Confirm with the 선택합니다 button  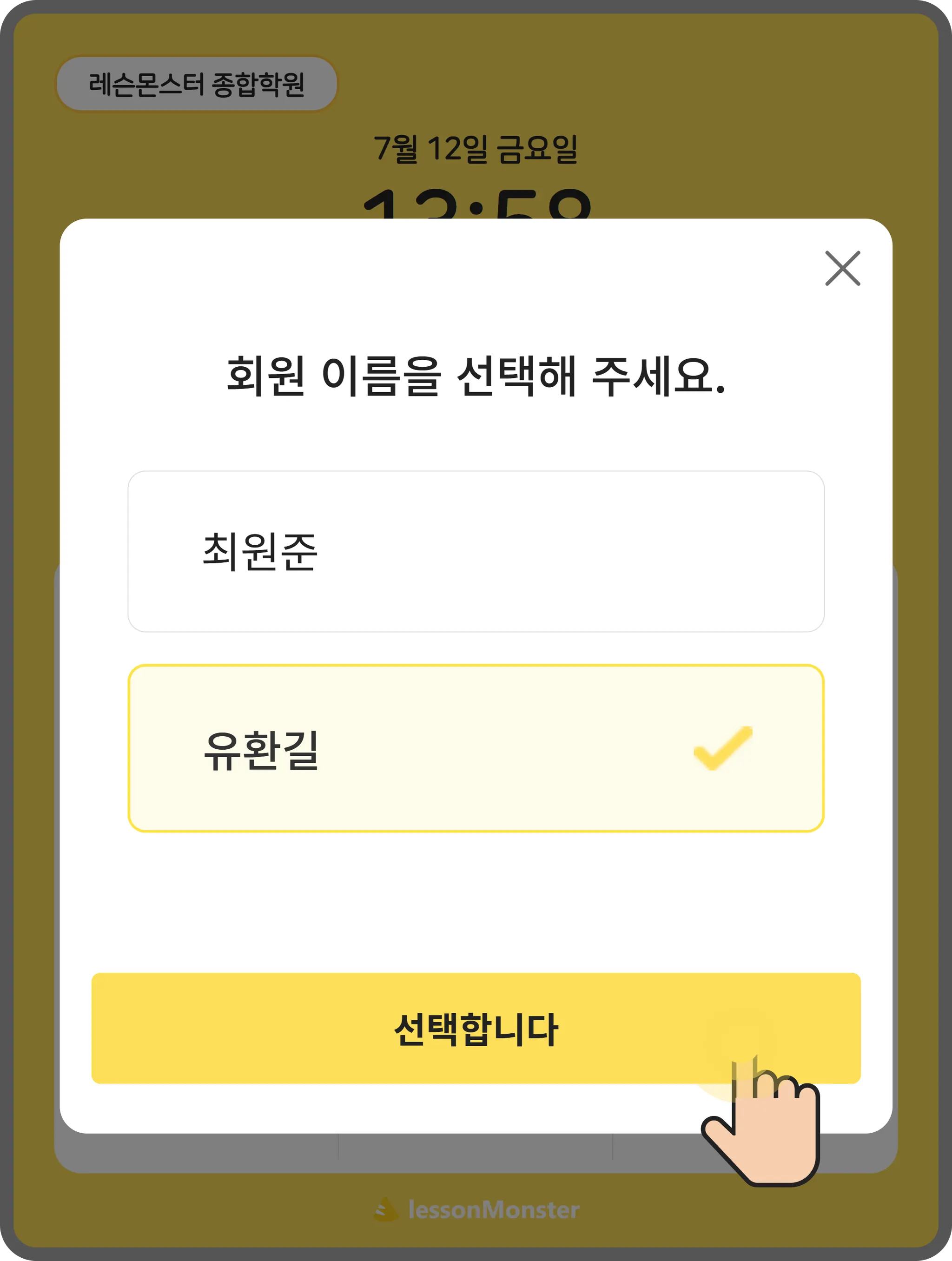(476, 1028)
